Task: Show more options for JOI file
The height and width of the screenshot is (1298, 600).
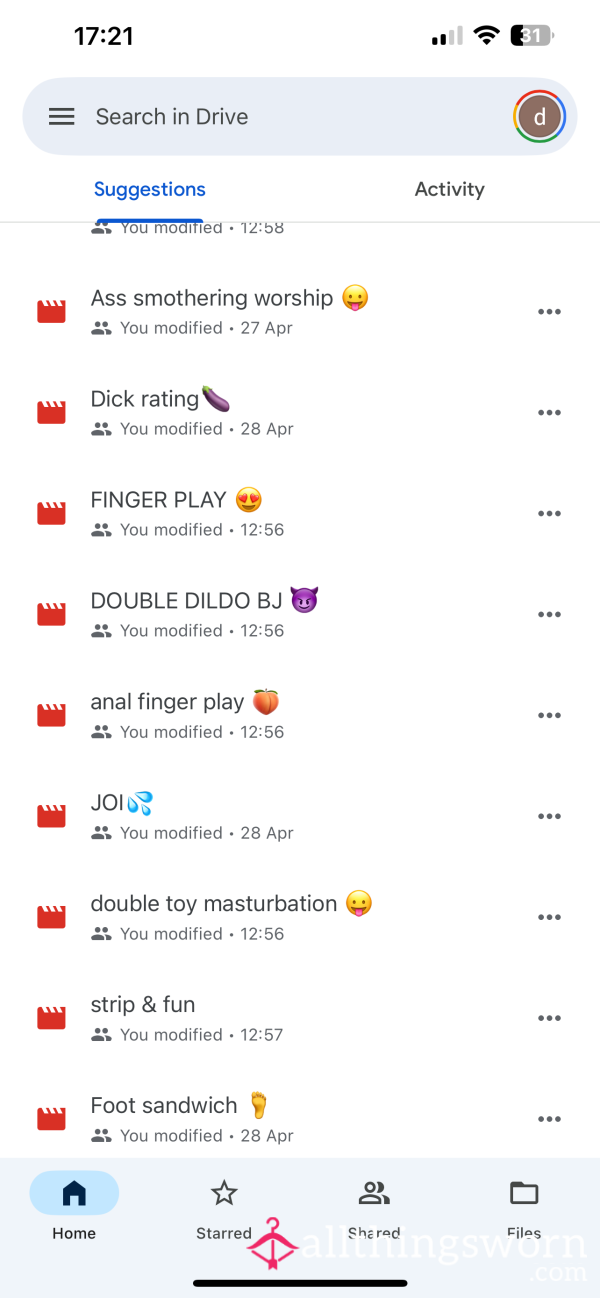Action: pos(549,816)
